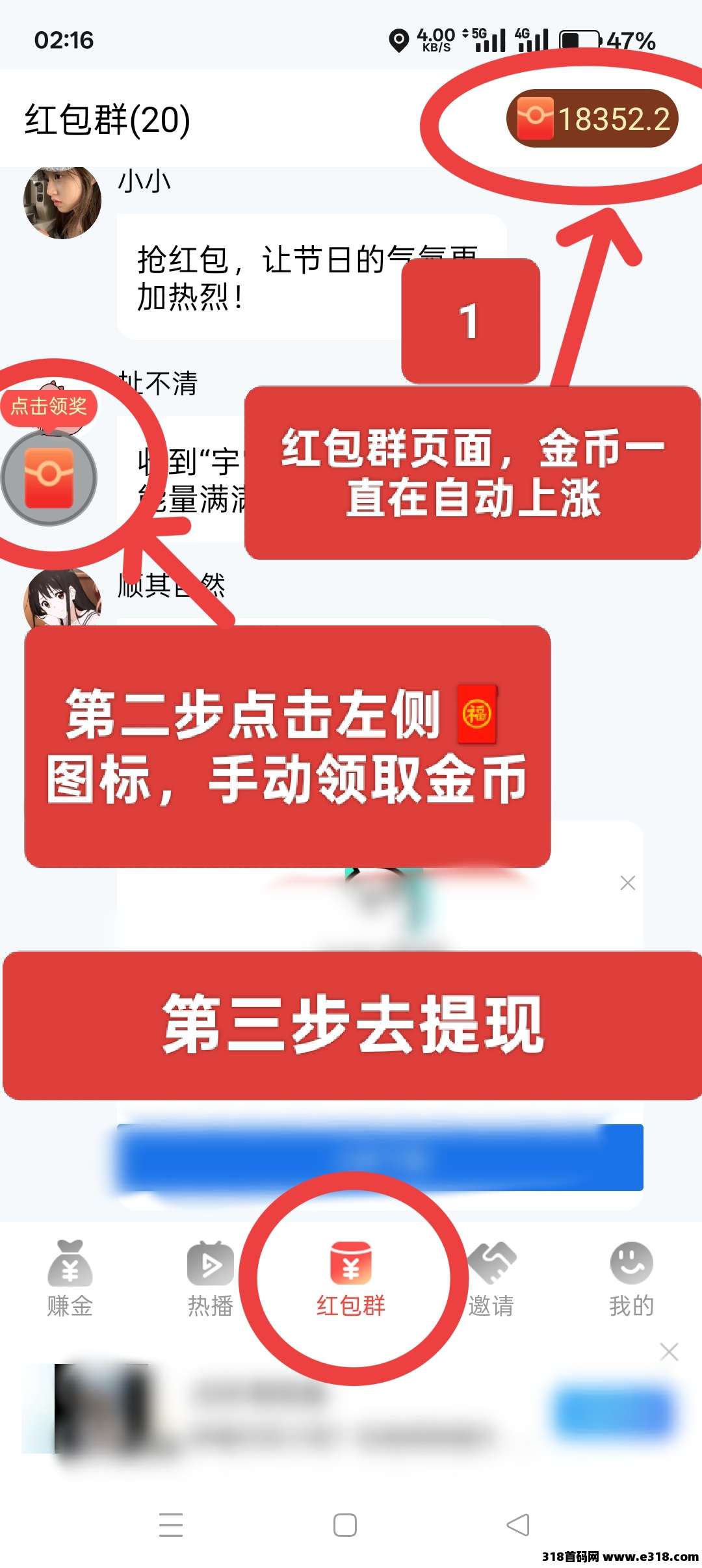Open the 邀请 tab
The width and height of the screenshot is (702, 1568).
(x=491, y=1278)
